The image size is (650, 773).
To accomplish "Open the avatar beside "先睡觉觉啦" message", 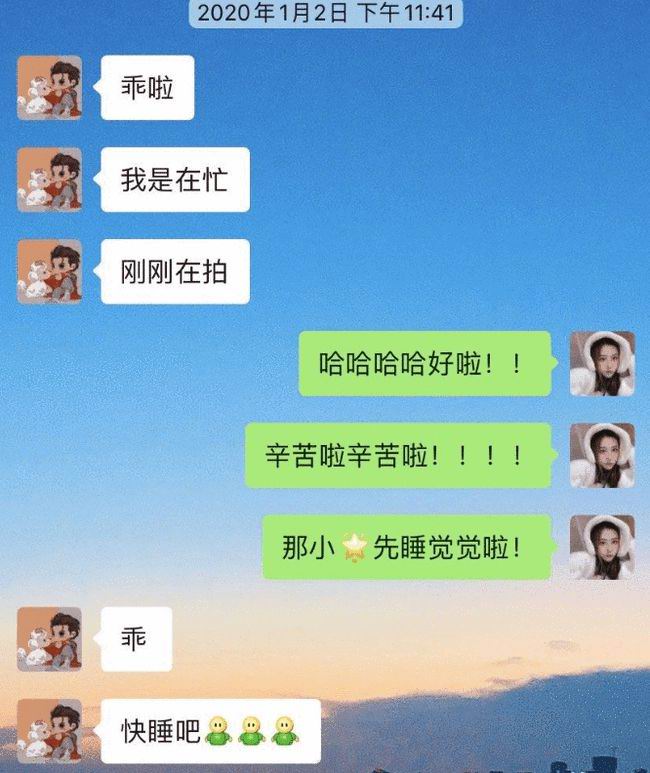I will click(x=602, y=547).
